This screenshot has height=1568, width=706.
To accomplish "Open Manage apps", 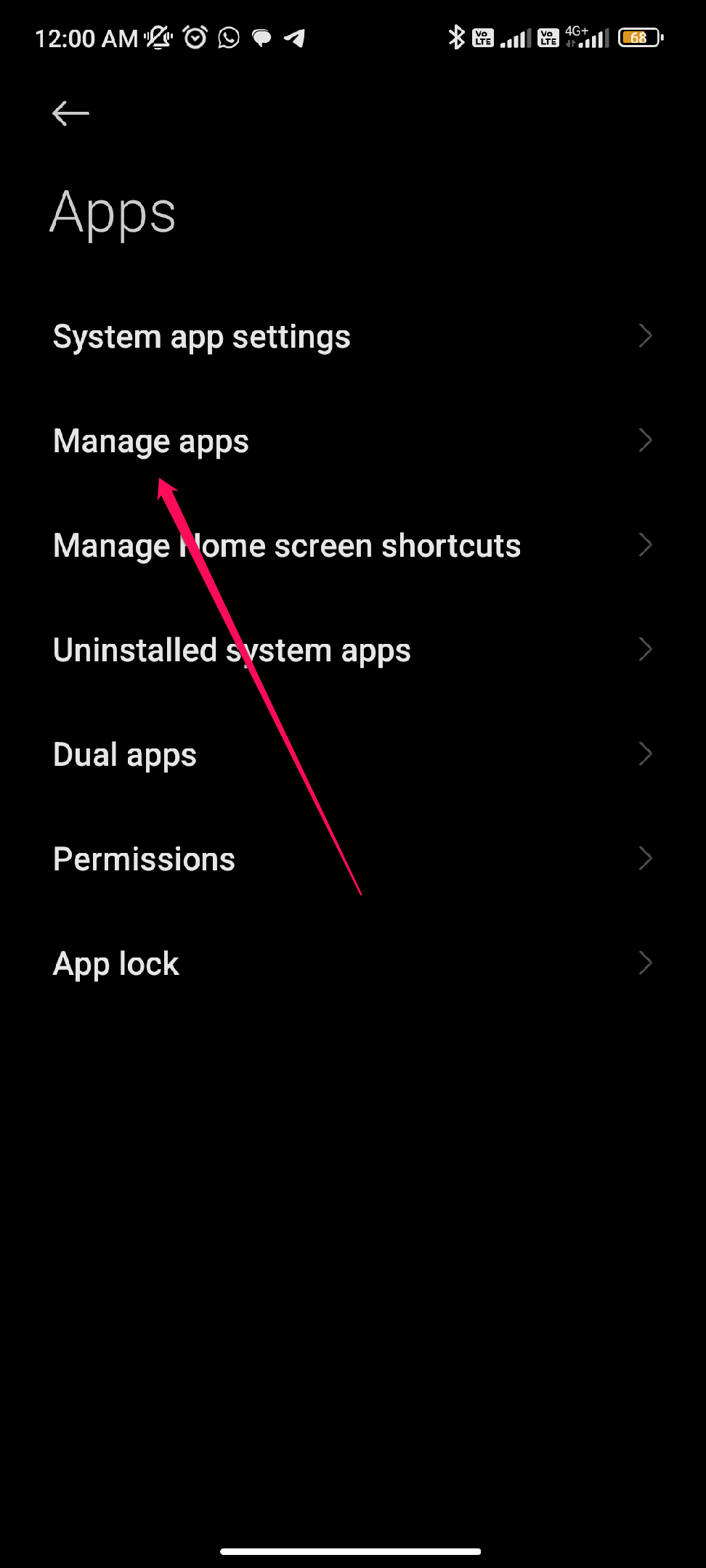I will click(150, 440).
